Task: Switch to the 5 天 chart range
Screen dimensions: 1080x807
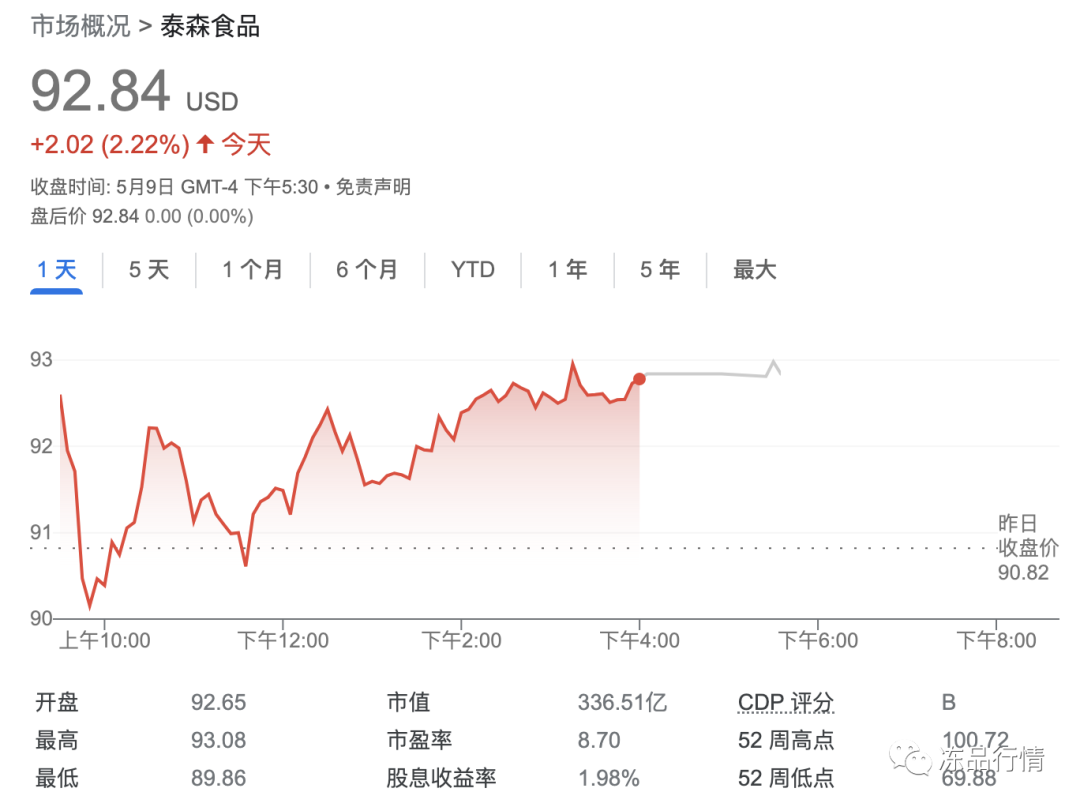Action: tap(149, 270)
